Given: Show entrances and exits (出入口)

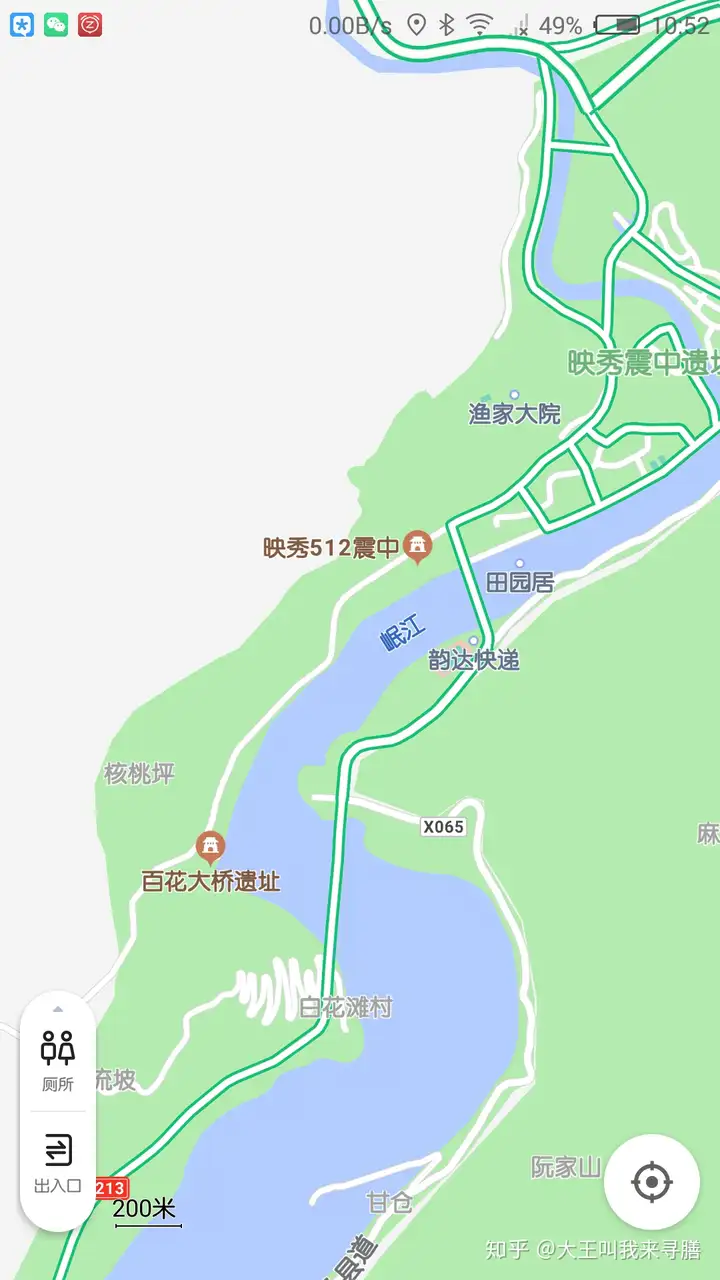Looking at the screenshot, I should (x=58, y=1164).
